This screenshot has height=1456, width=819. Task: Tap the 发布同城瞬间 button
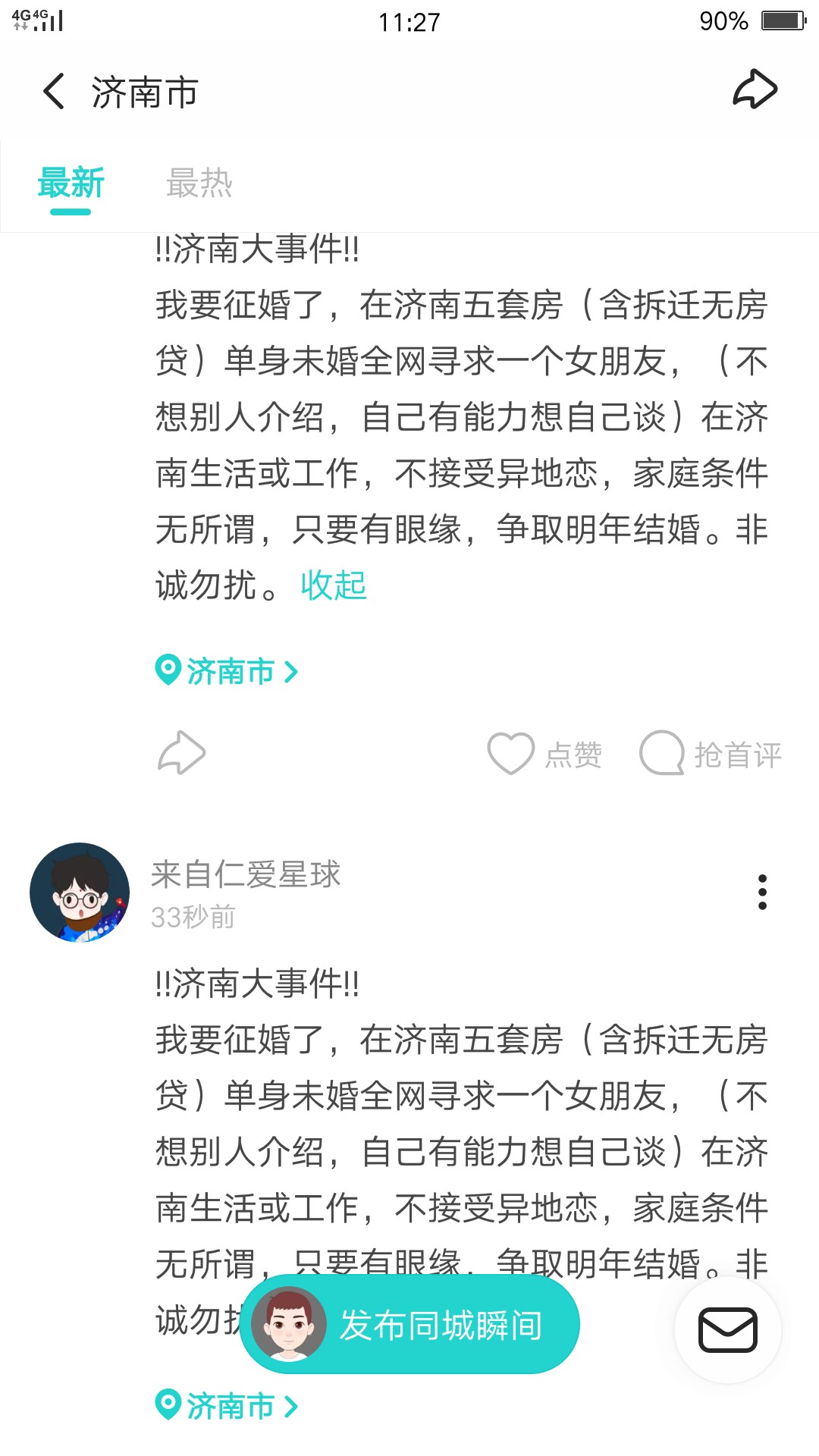[x=410, y=1325]
